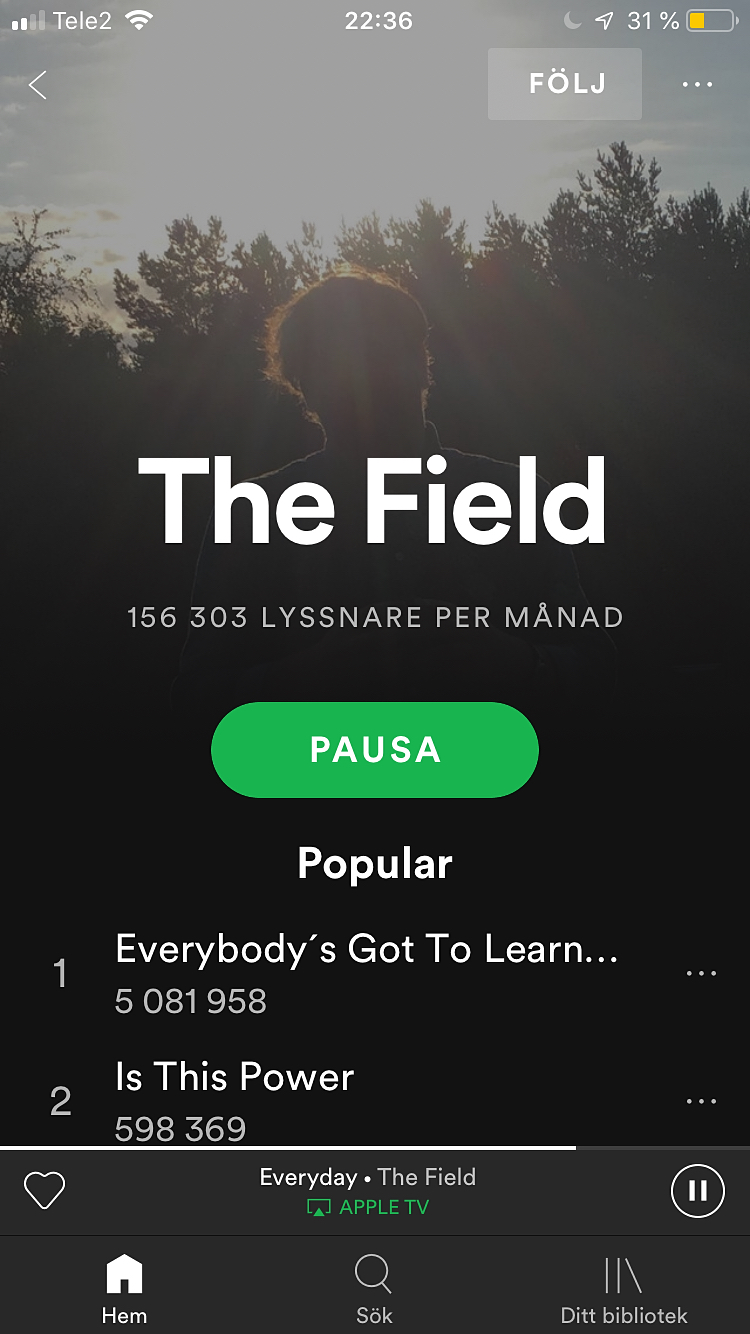Tap the green PAUSA button
750x1334 pixels.
(375, 750)
